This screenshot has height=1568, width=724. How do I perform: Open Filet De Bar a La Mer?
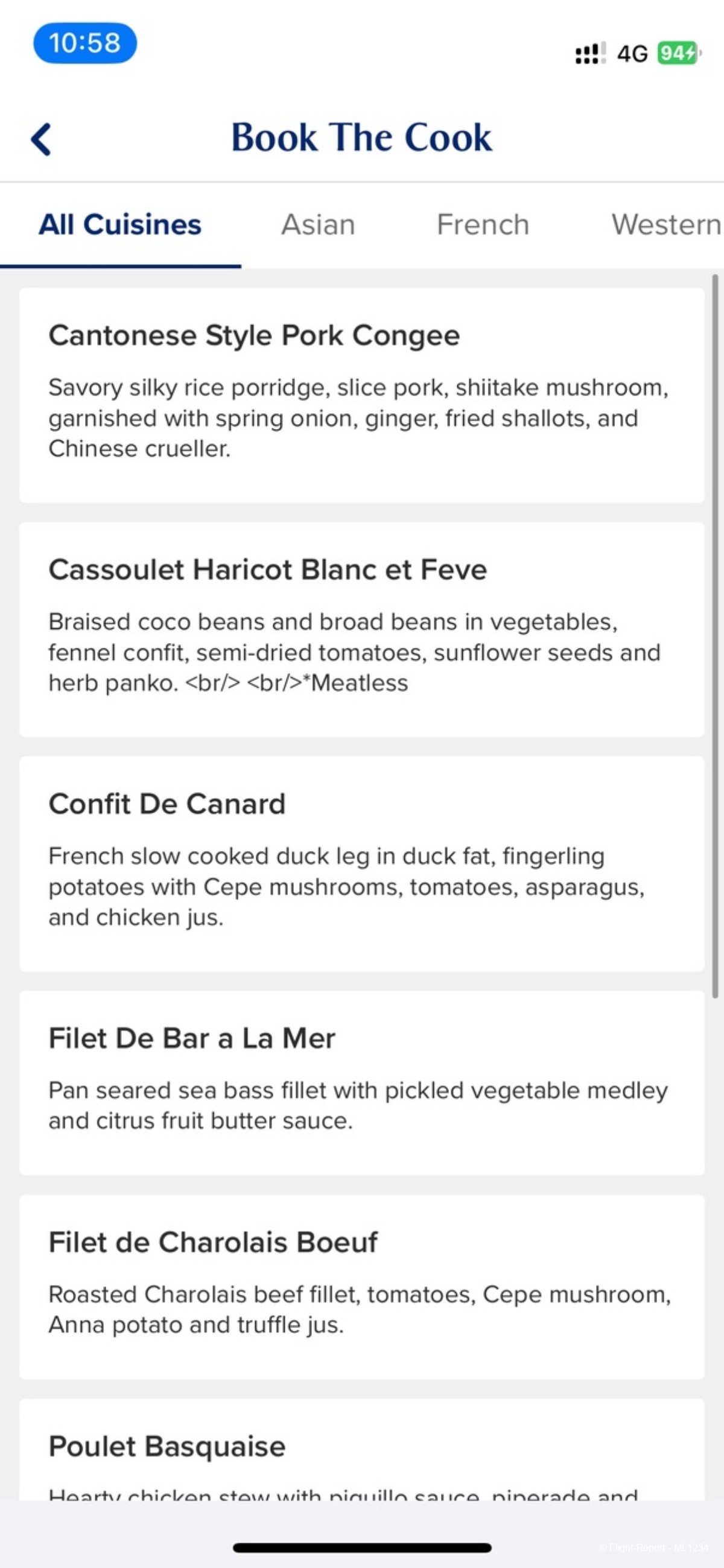click(x=361, y=1083)
